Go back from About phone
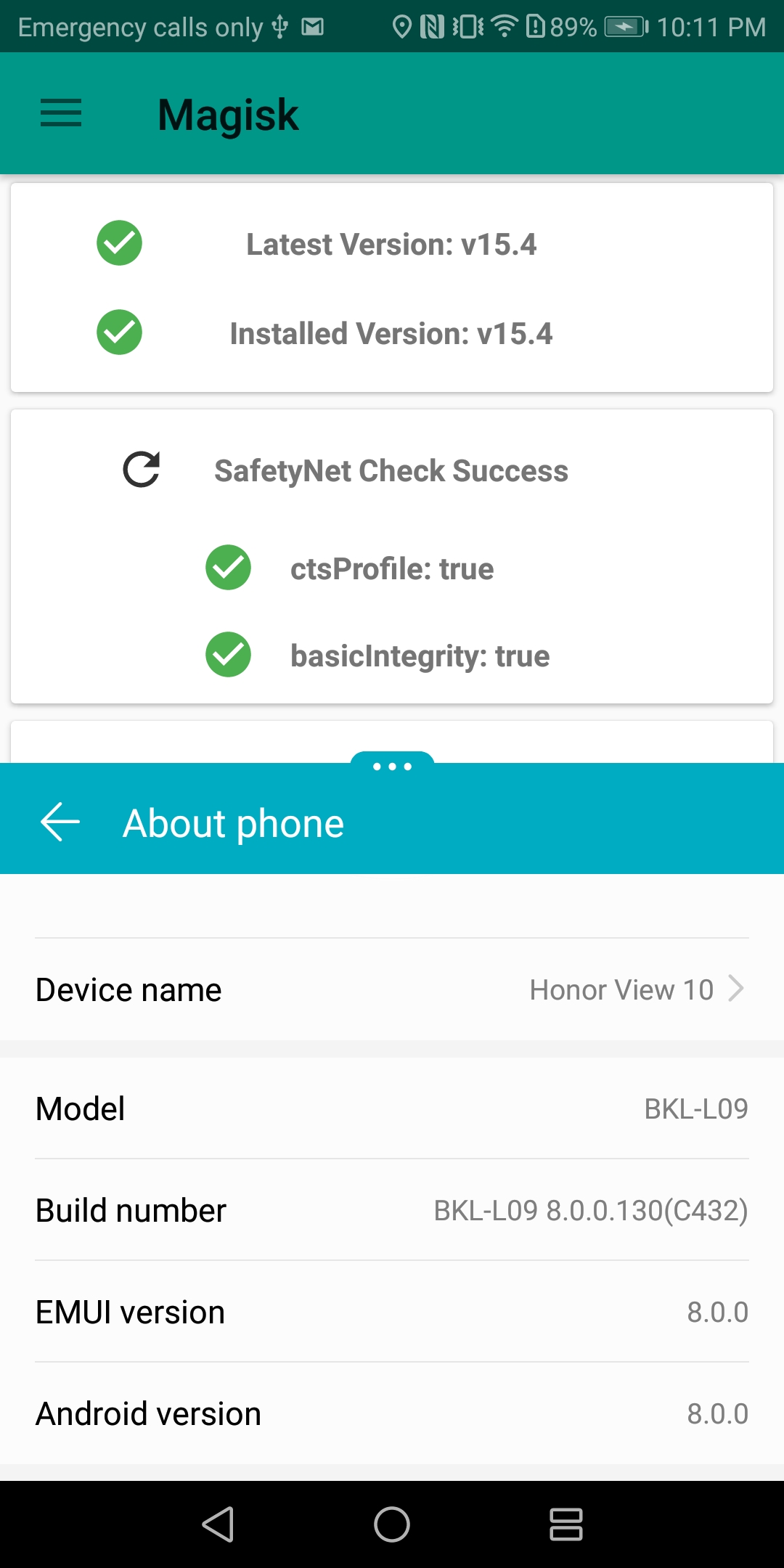784x1568 pixels. point(60,822)
